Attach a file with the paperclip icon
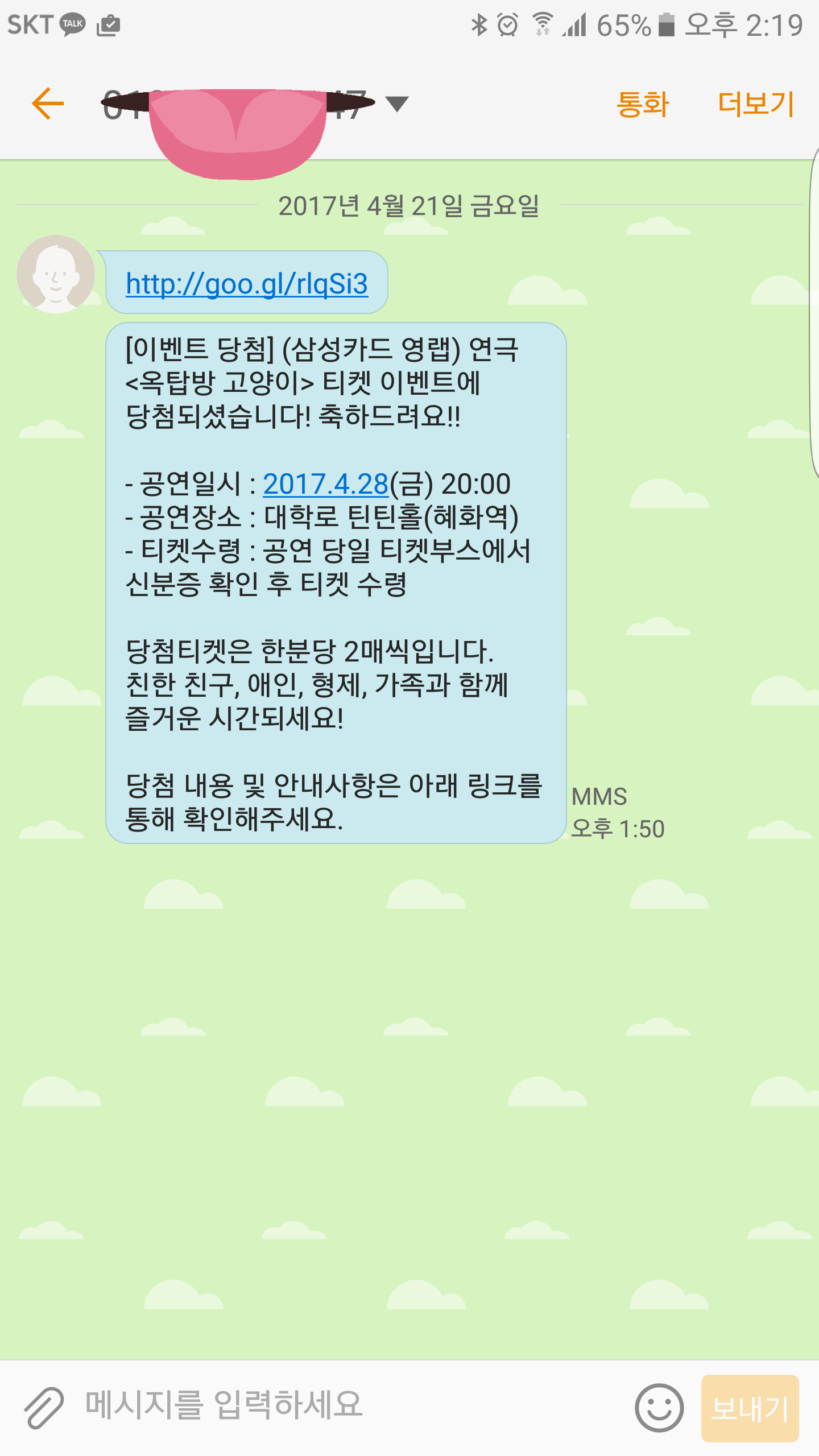 [x=44, y=1408]
